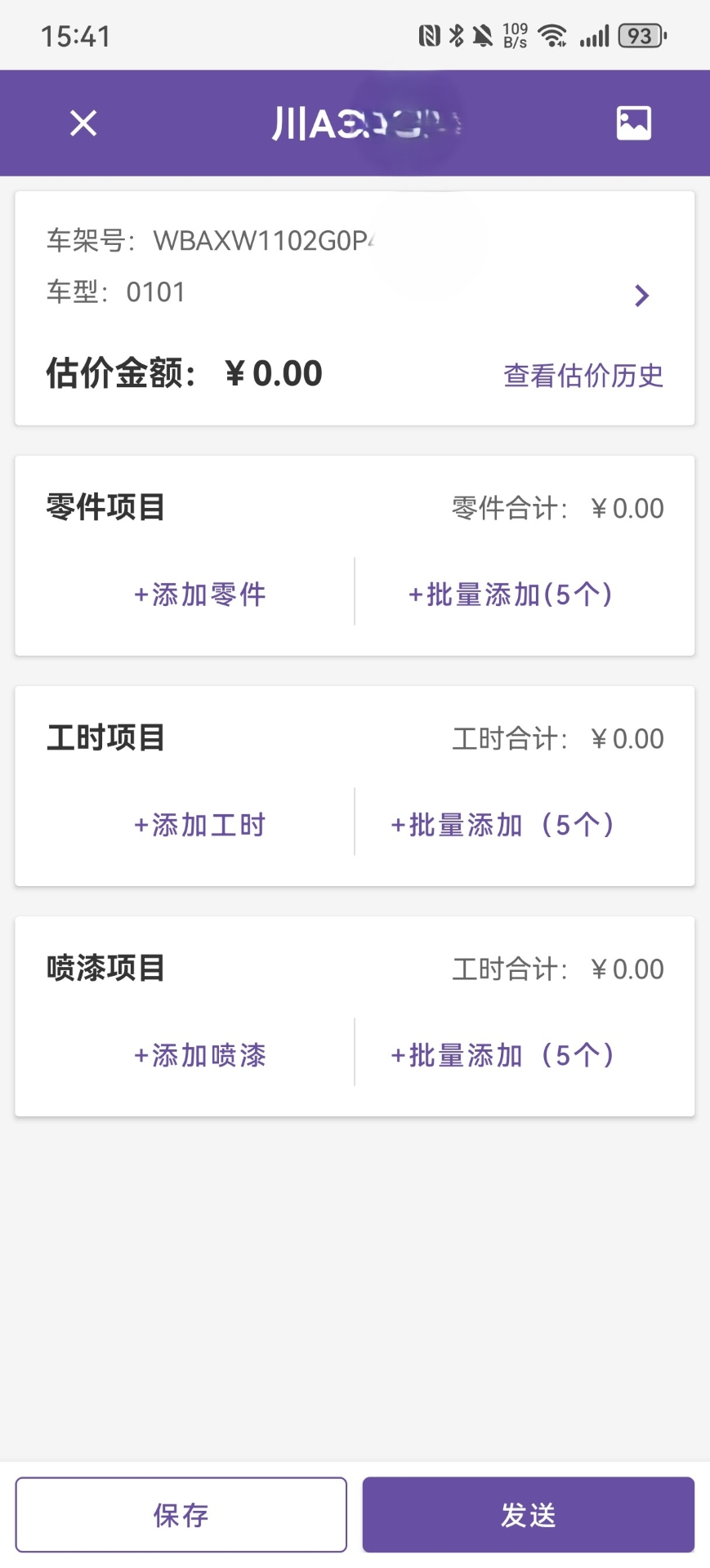Tap the battery indicator showing 93
This screenshot has height=1568, width=710.
point(641,35)
